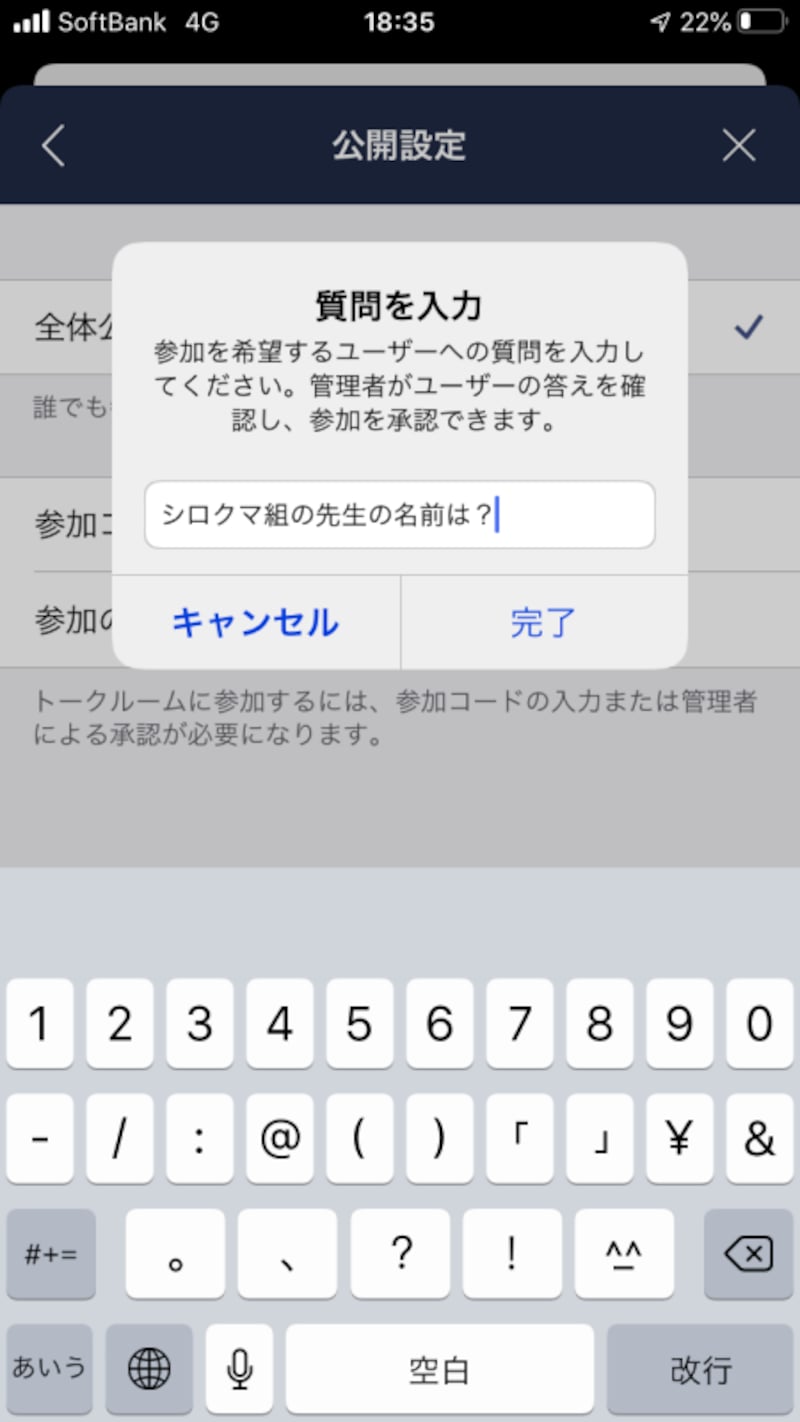Confirm the question with 完了
800x1422 pixels.
544,622
